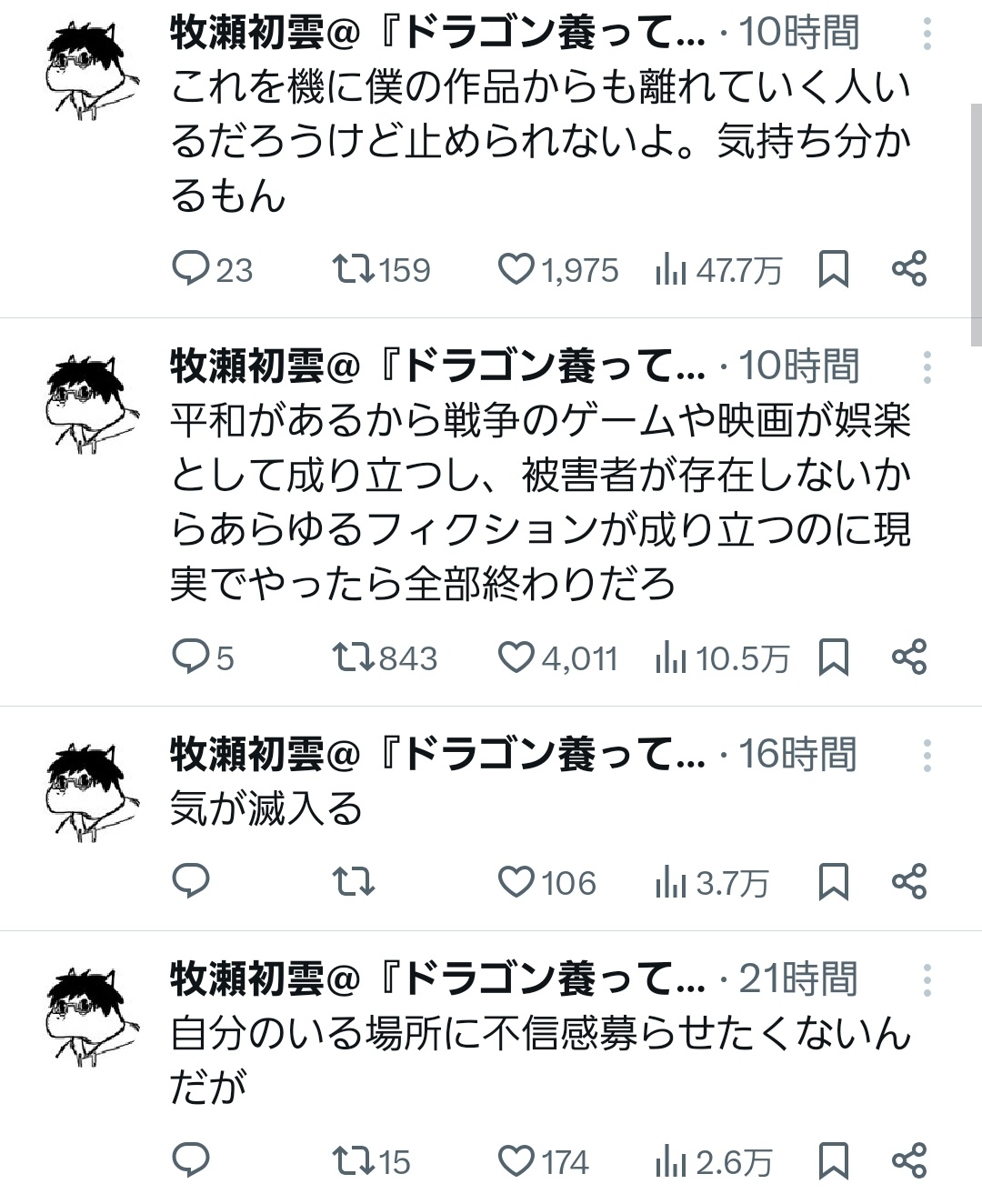Share the tweet starting これを機に
Image resolution: width=982 pixels, height=1204 pixels.
[908, 270]
